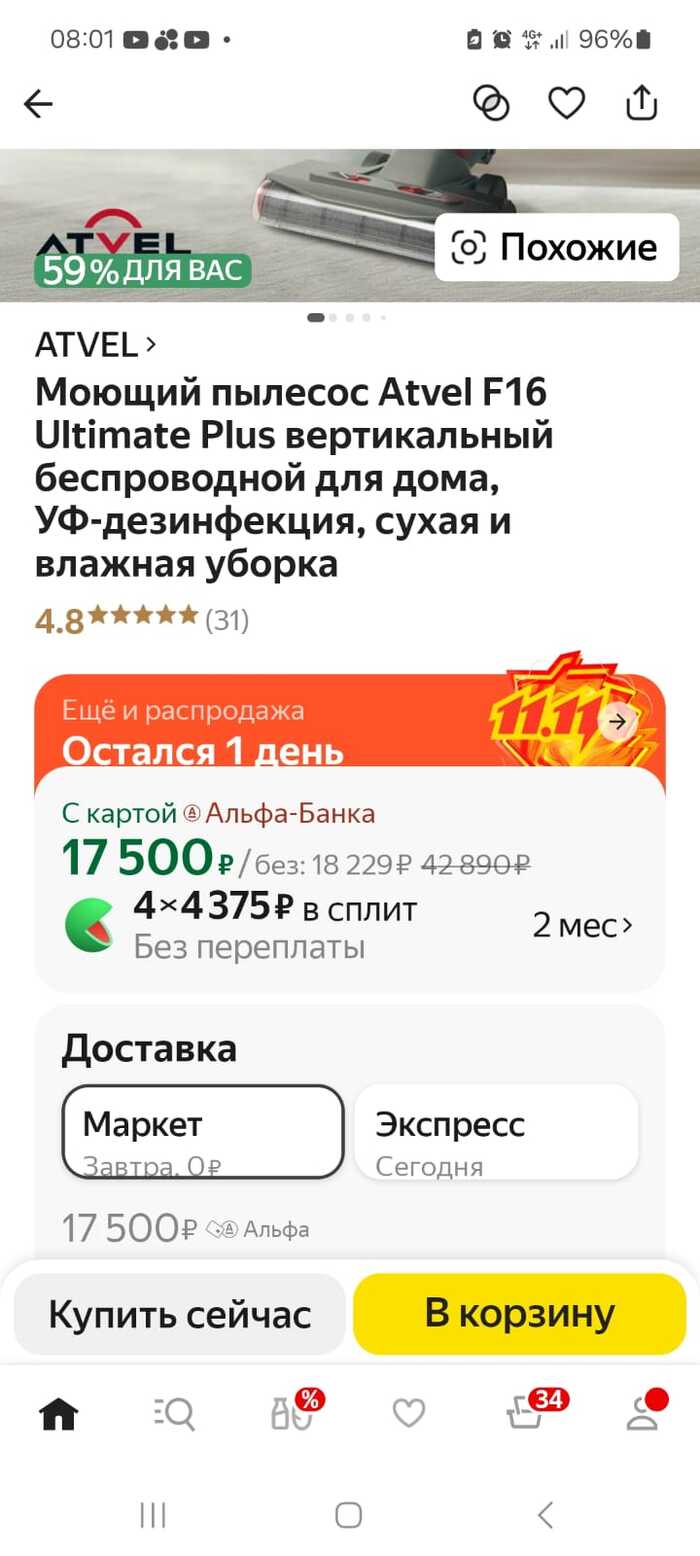Add the product to favorites

tap(567, 103)
